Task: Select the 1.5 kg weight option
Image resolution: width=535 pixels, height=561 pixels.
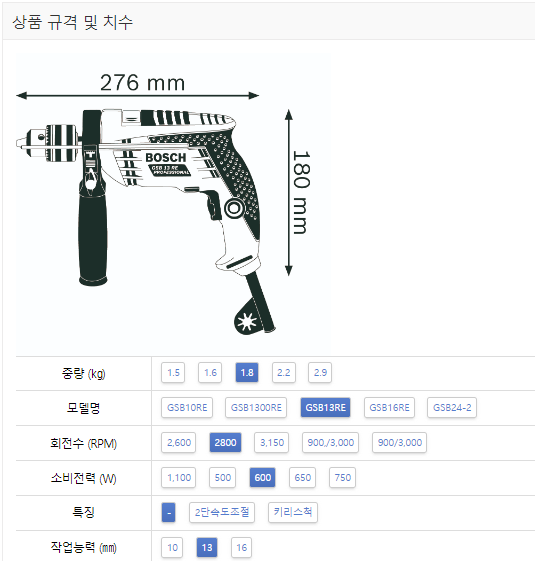Action: [173, 372]
